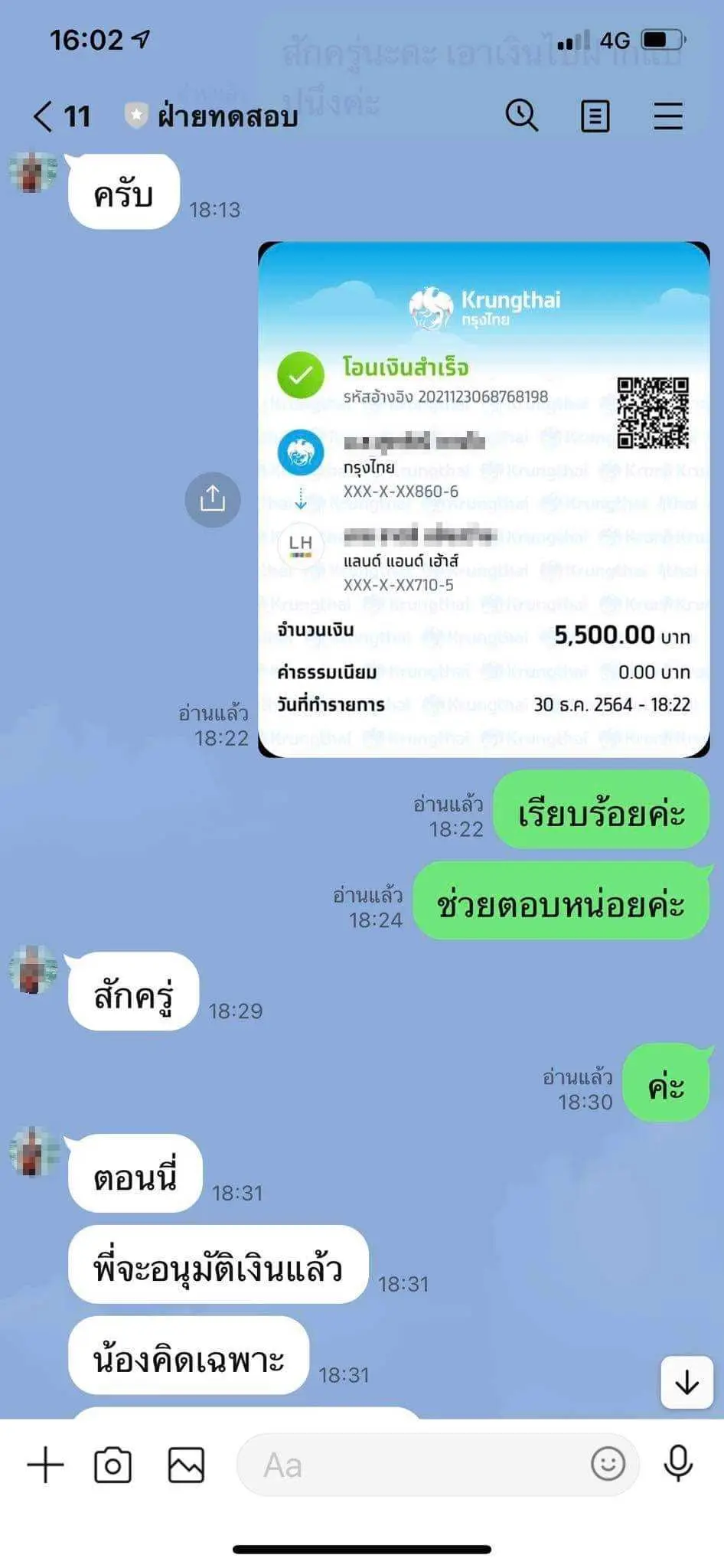This screenshot has width=724, height=1568.
Task: Go back to the chat list
Action: pyautogui.click(x=44, y=116)
